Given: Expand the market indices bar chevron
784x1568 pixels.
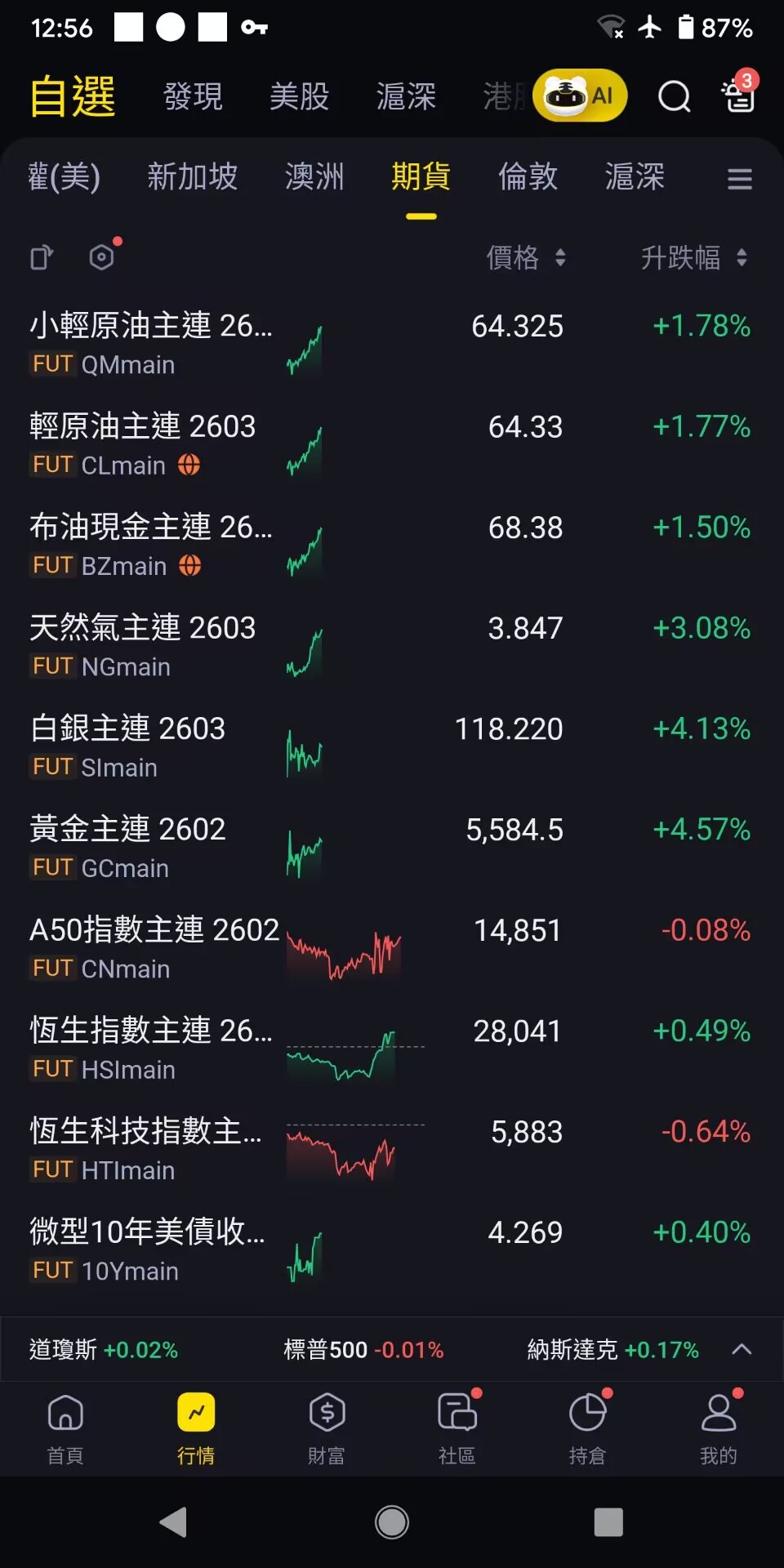Looking at the screenshot, I should click(742, 1349).
